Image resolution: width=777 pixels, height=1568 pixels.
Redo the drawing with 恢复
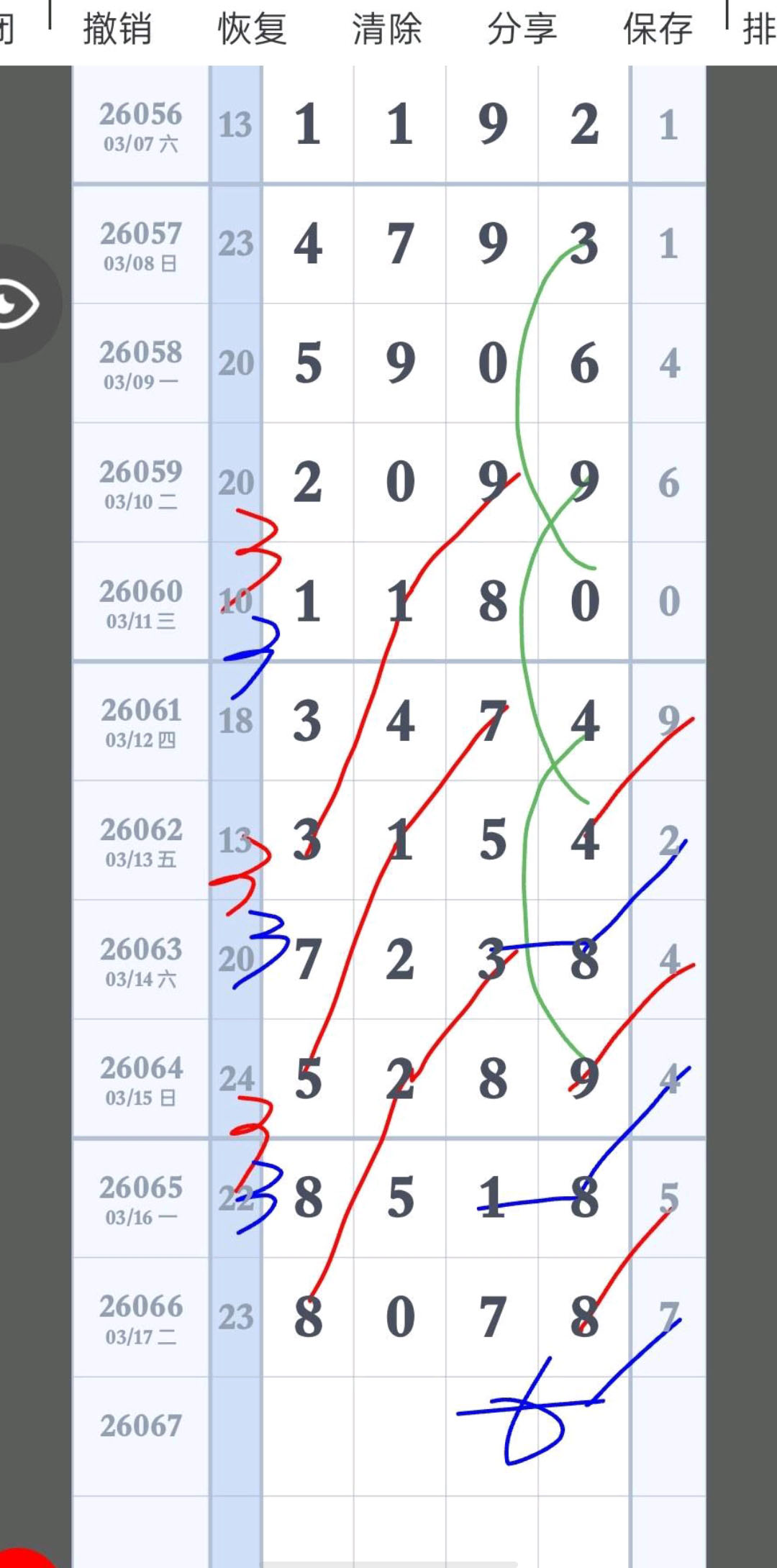coord(252,29)
